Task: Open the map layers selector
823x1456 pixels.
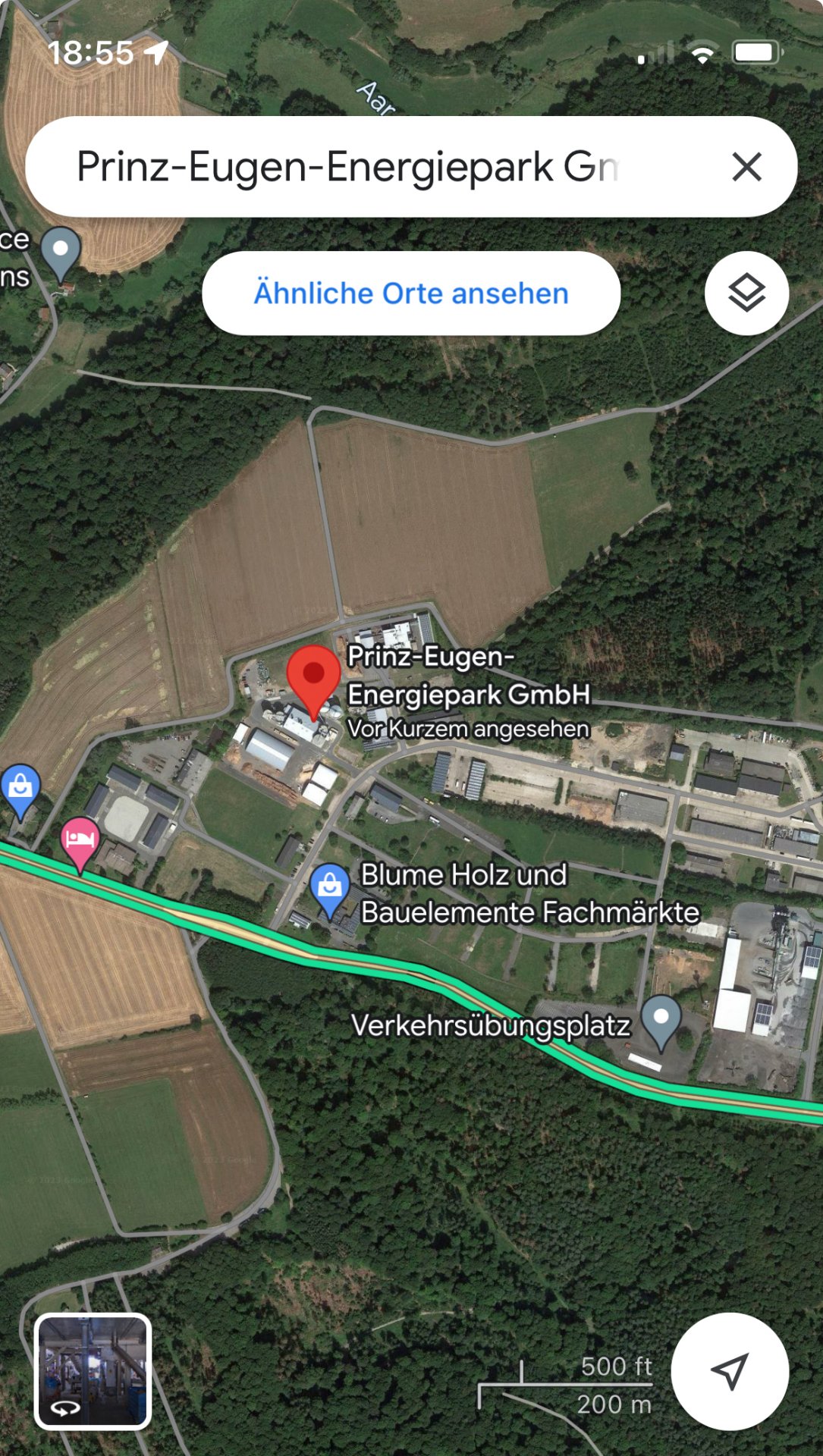Action: (746, 293)
